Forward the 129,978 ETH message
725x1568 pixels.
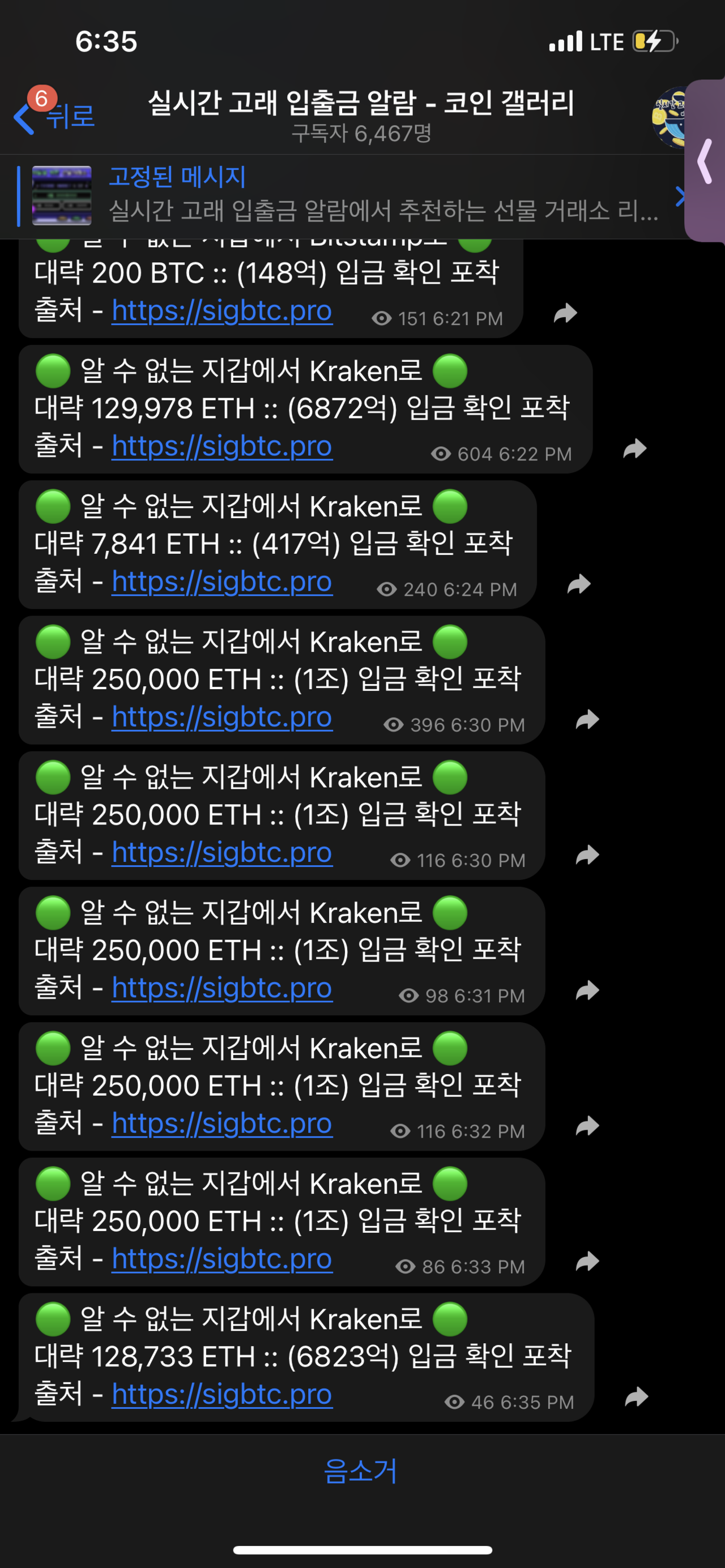(634, 449)
